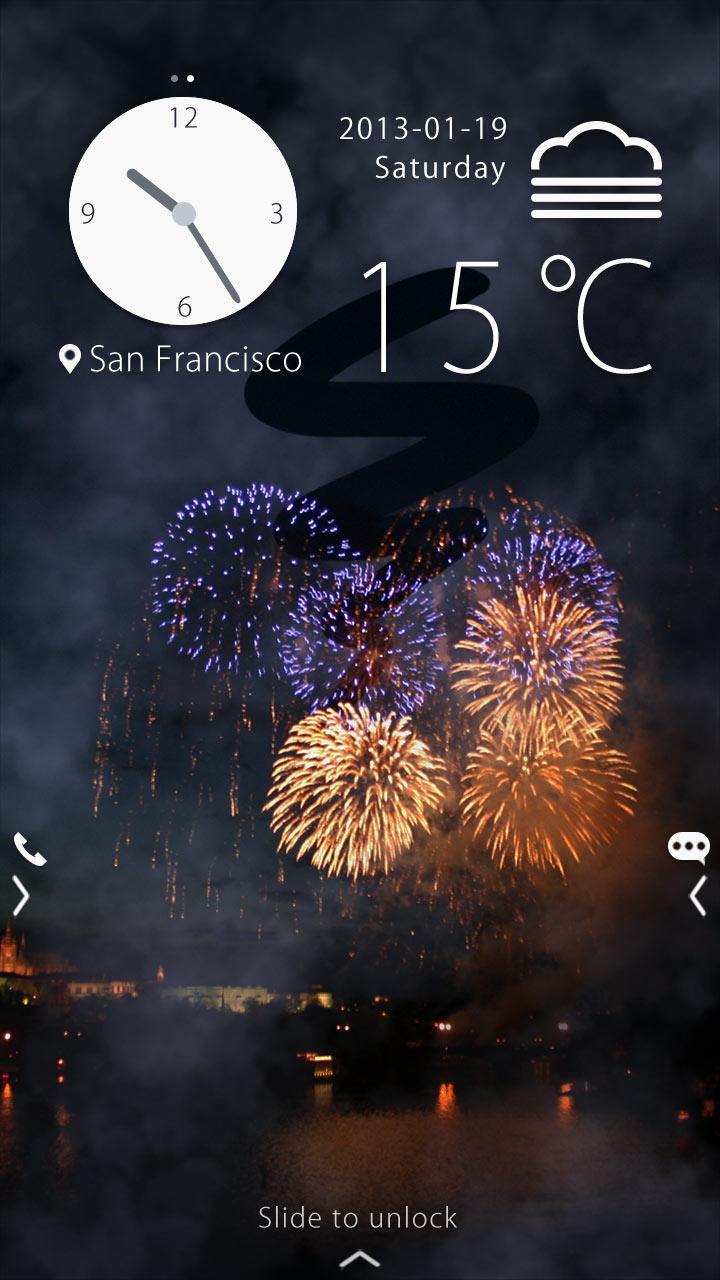Select the date showing 2013-01-19
Screen dimensions: 720x1280
pyautogui.click(x=424, y=127)
